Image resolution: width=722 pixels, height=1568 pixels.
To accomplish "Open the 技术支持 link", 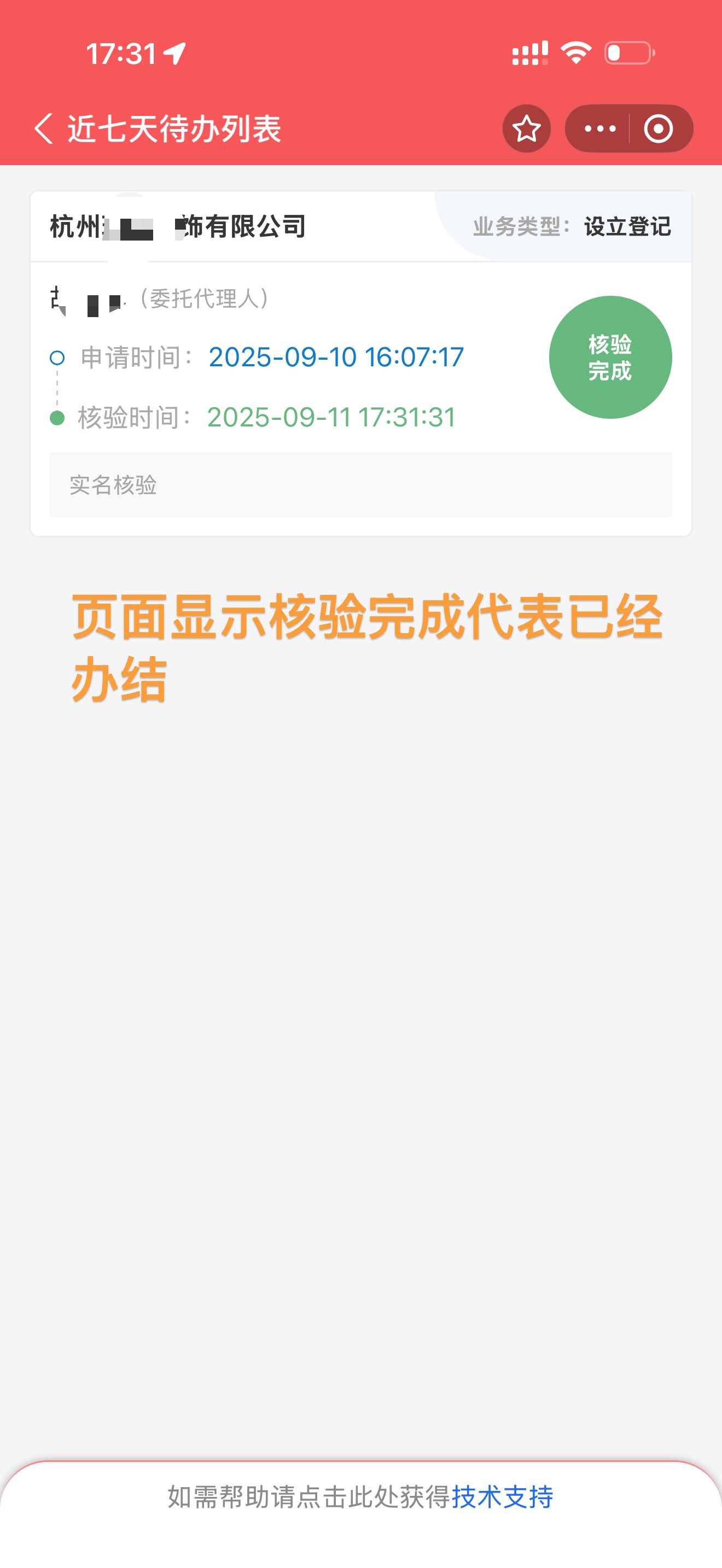I will [x=502, y=1497].
